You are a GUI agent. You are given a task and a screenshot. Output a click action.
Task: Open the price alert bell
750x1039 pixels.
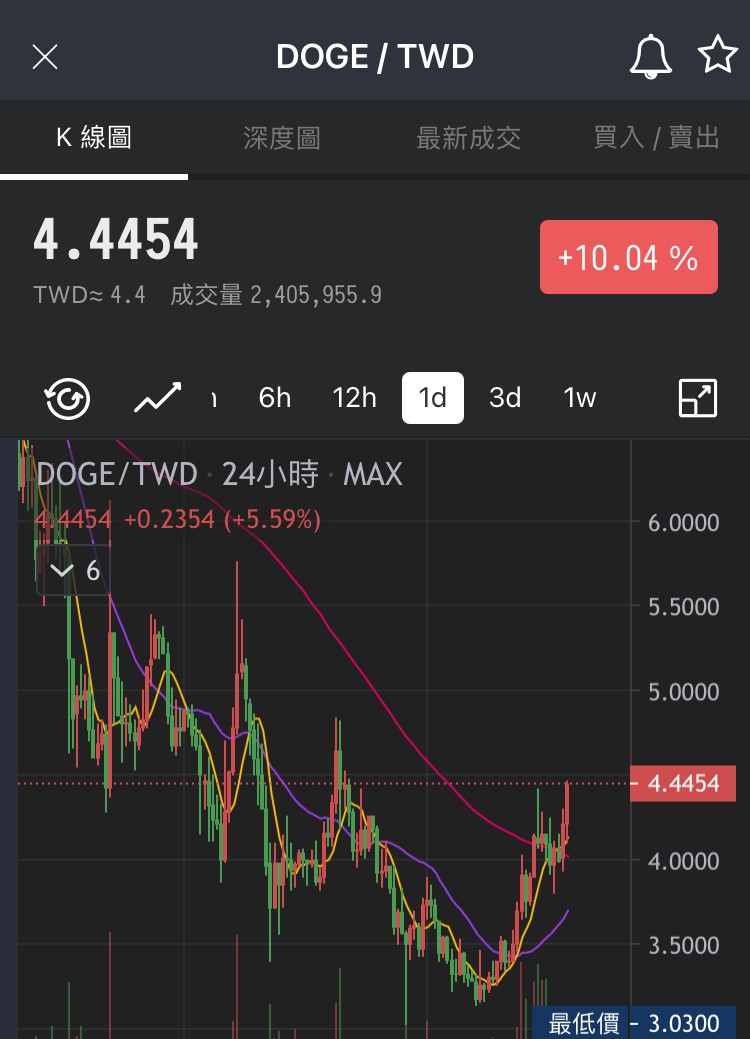pyautogui.click(x=651, y=56)
